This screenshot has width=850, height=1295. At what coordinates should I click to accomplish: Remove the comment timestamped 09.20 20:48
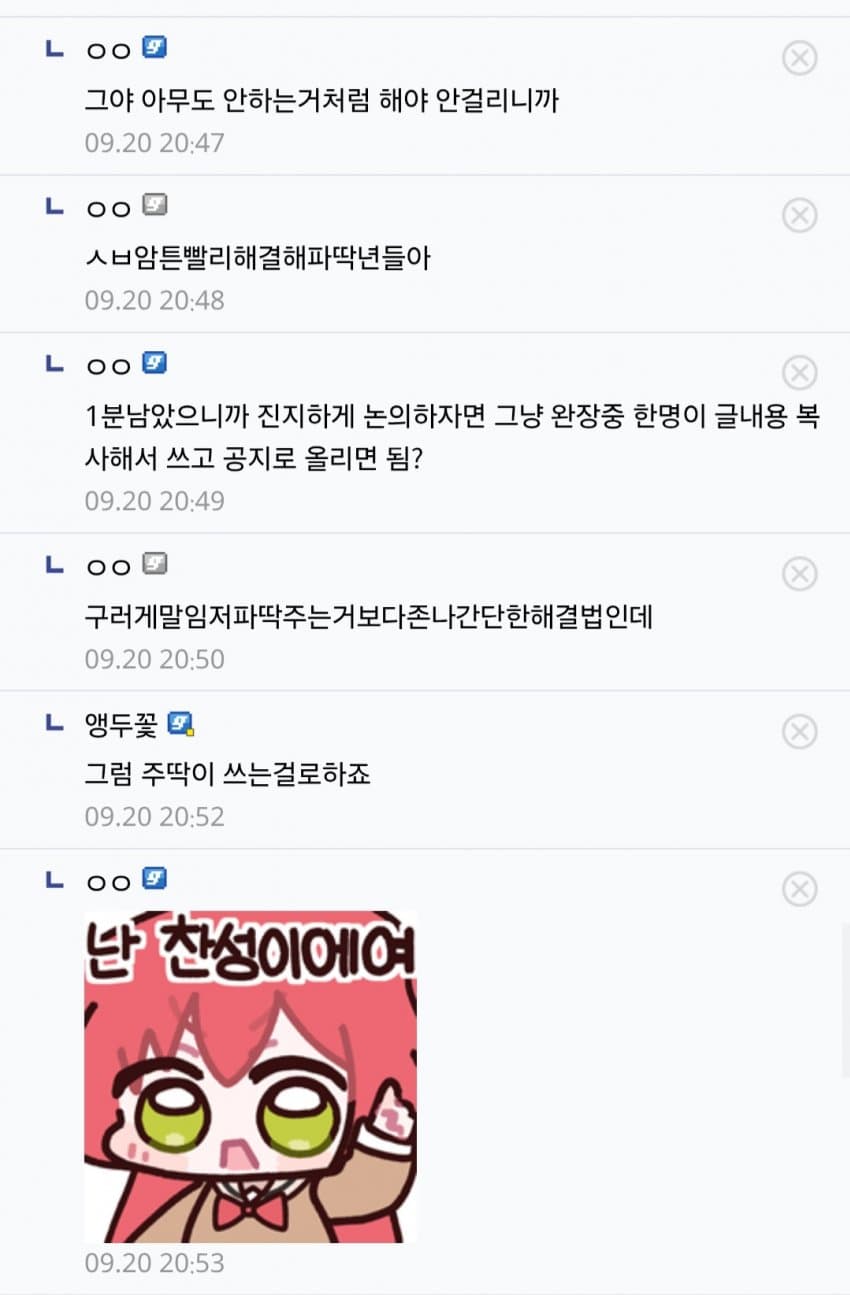(799, 215)
